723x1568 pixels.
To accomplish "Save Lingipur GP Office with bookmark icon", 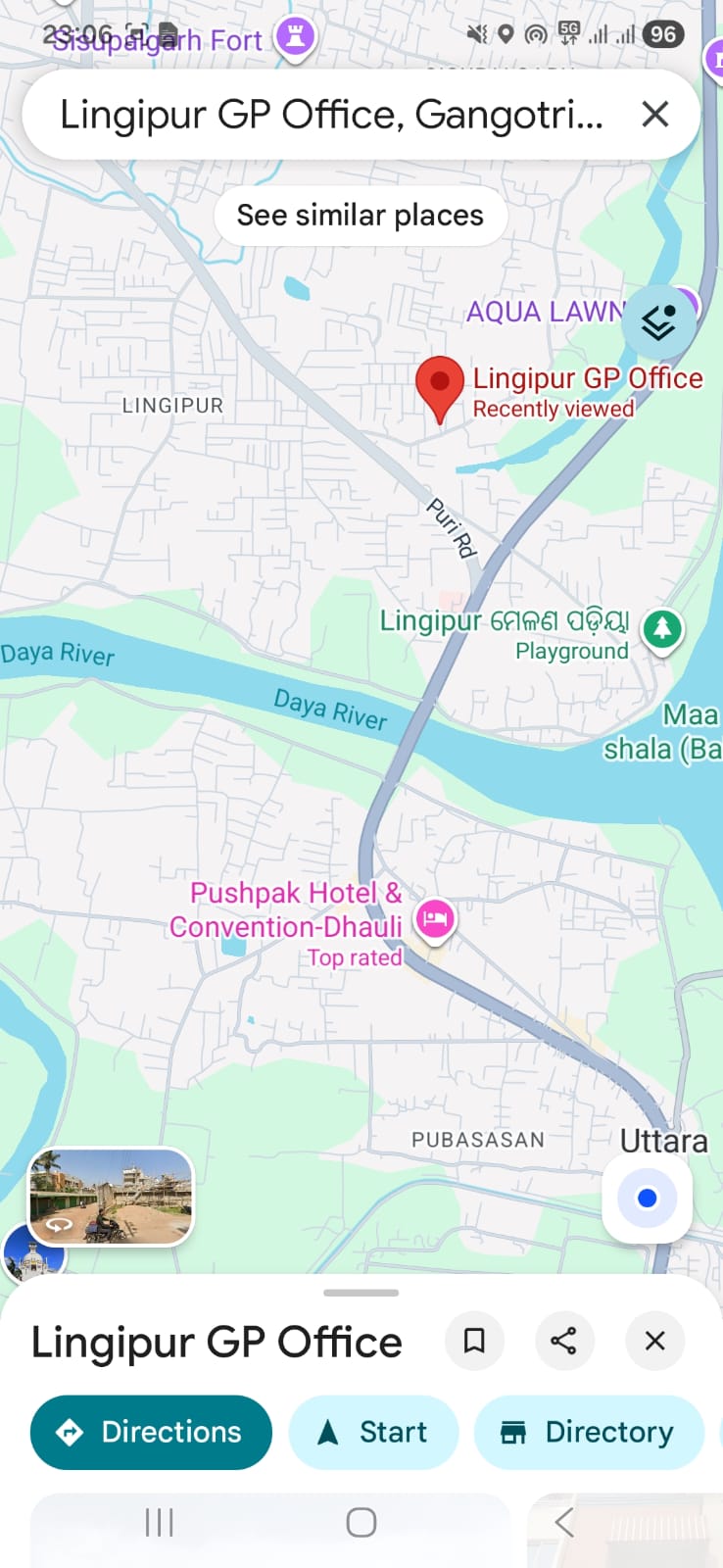I will (x=474, y=1341).
